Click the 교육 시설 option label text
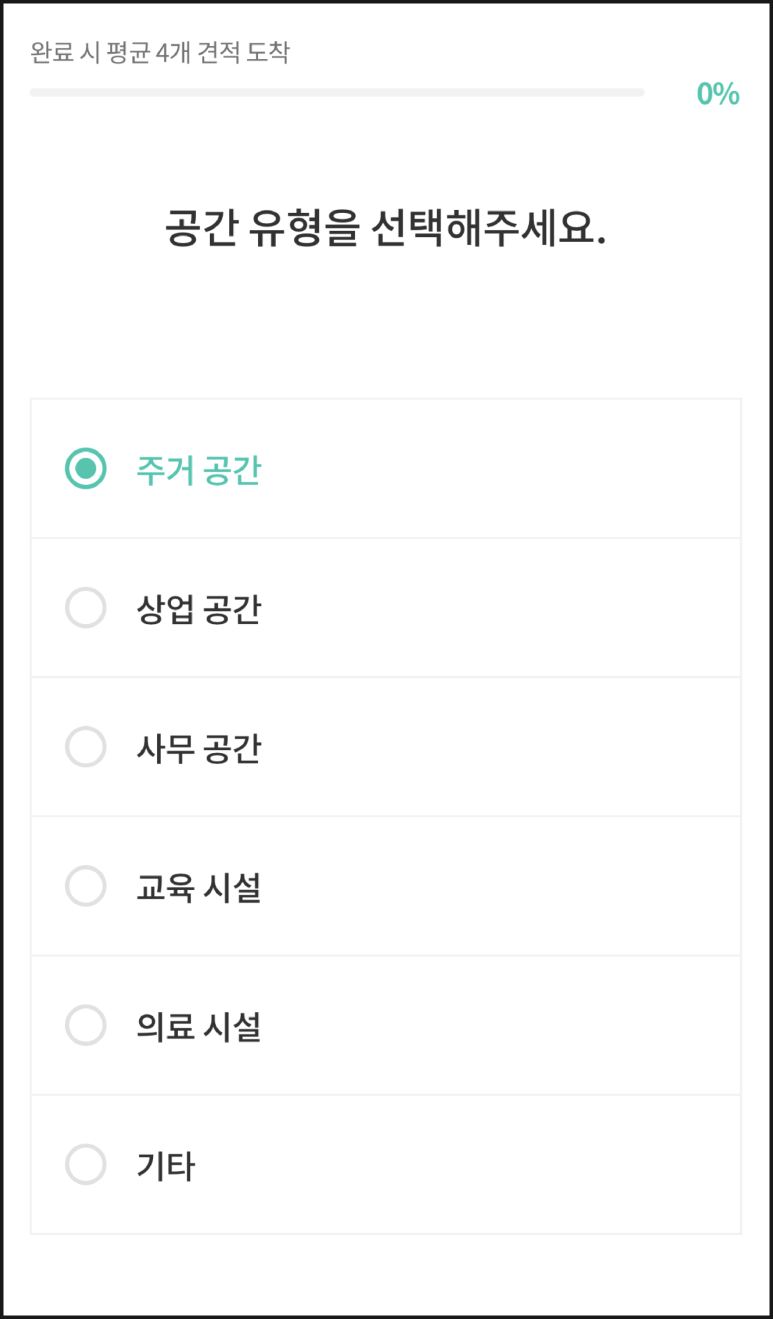The width and height of the screenshot is (773, 1319). (199, 886)
